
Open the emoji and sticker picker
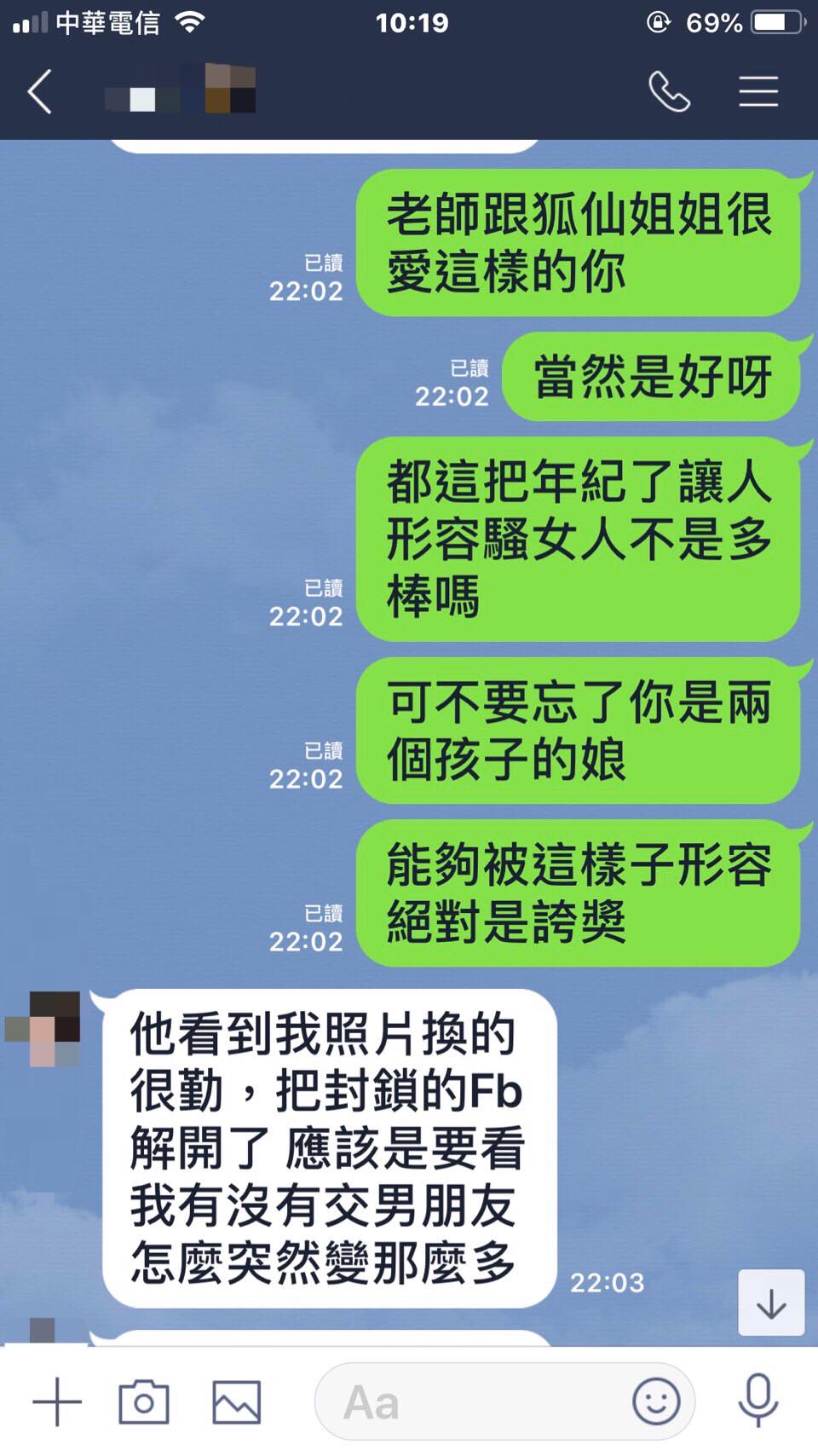click(656, 1401)
